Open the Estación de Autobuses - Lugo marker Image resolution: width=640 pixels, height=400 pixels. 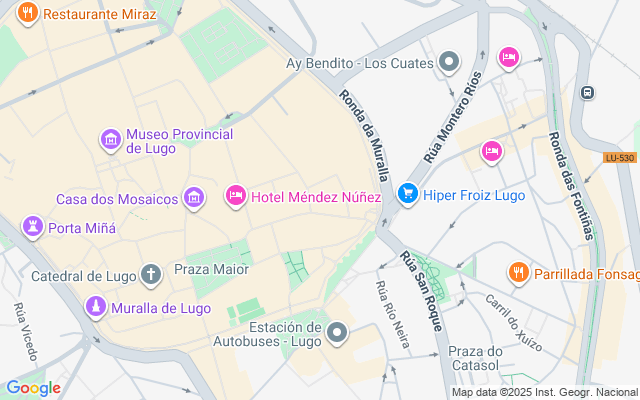pos(338,333)
